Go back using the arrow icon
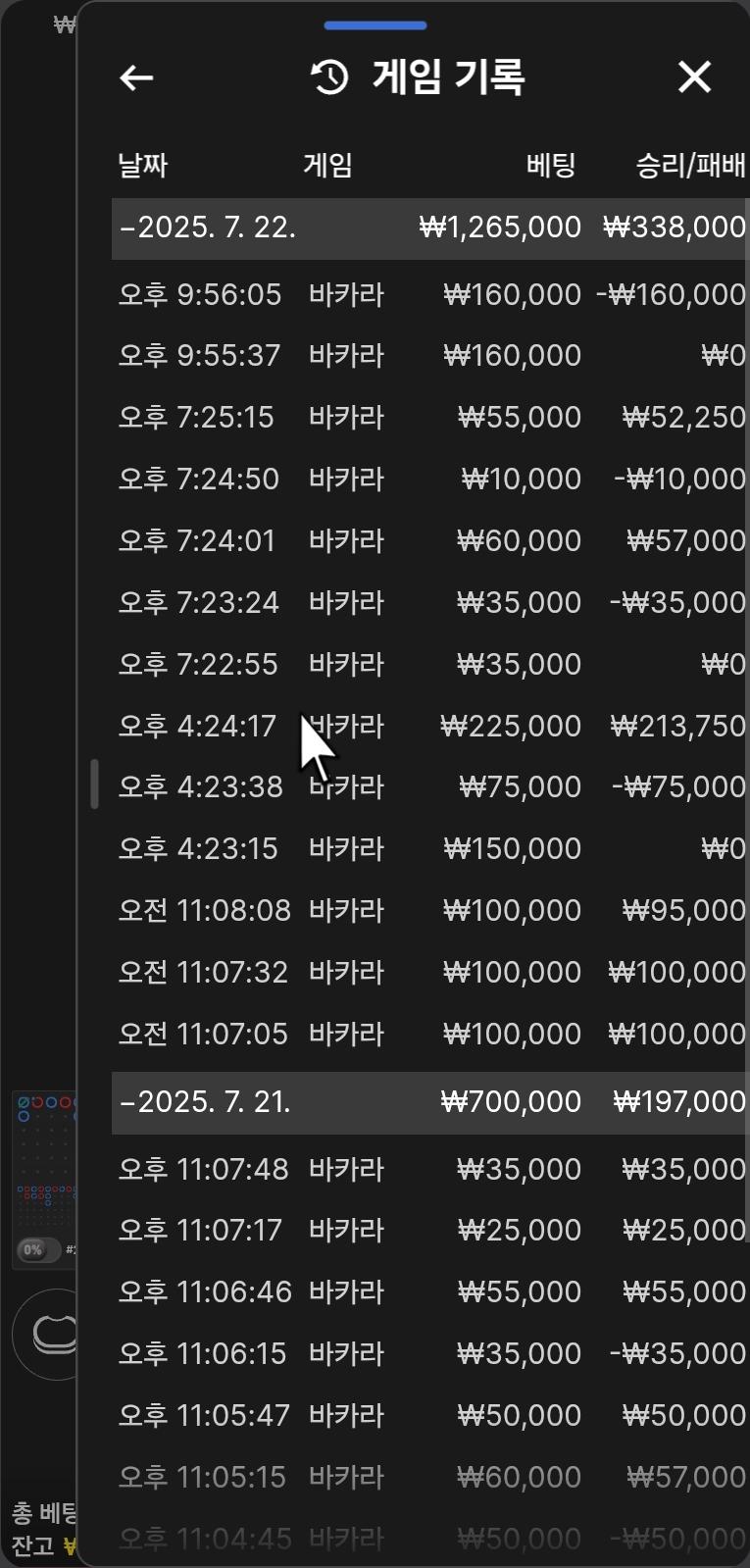The height and width of the screenshot is (1568, 750). point(136,77)
